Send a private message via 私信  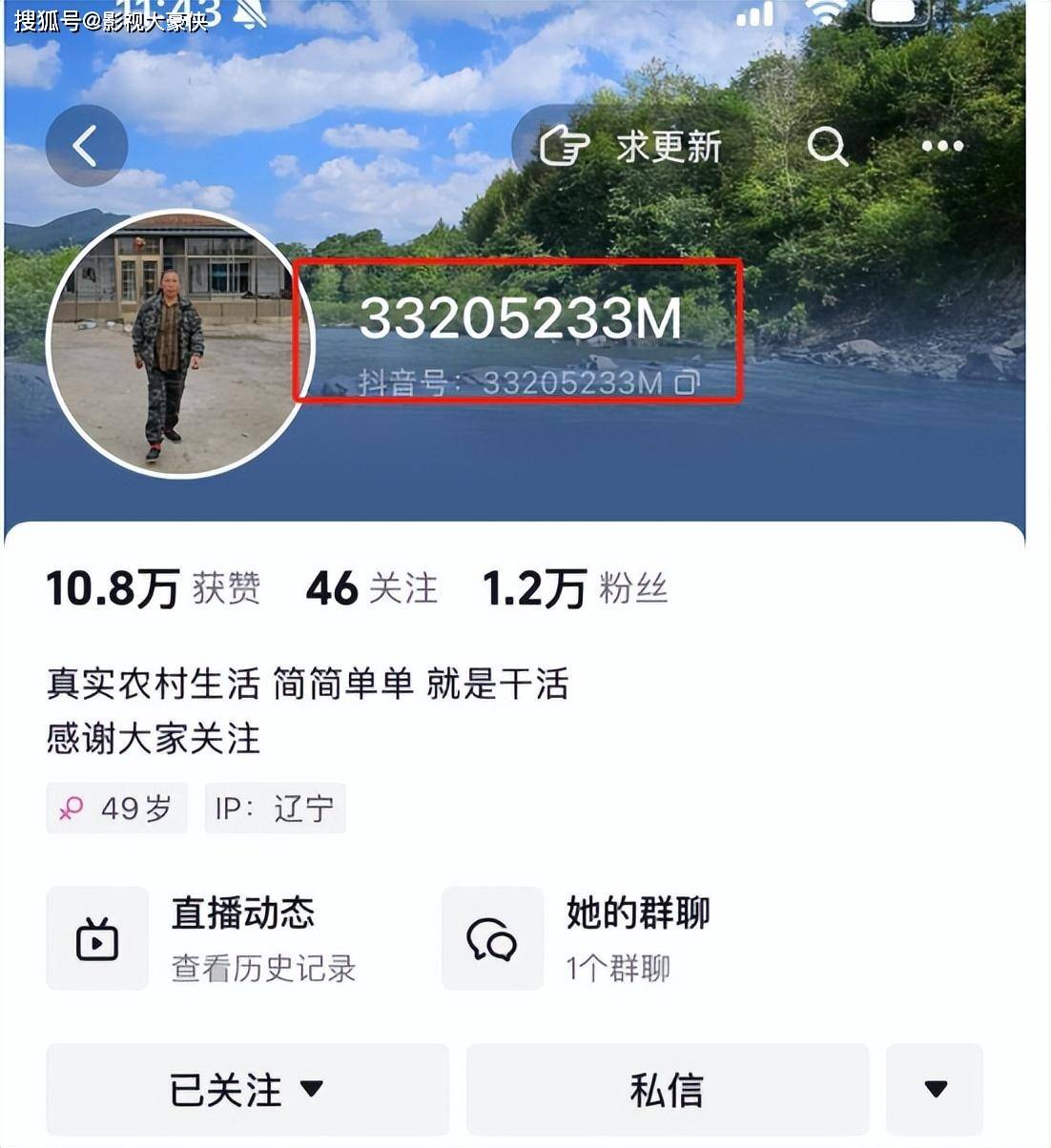(x=667, y=1089)
